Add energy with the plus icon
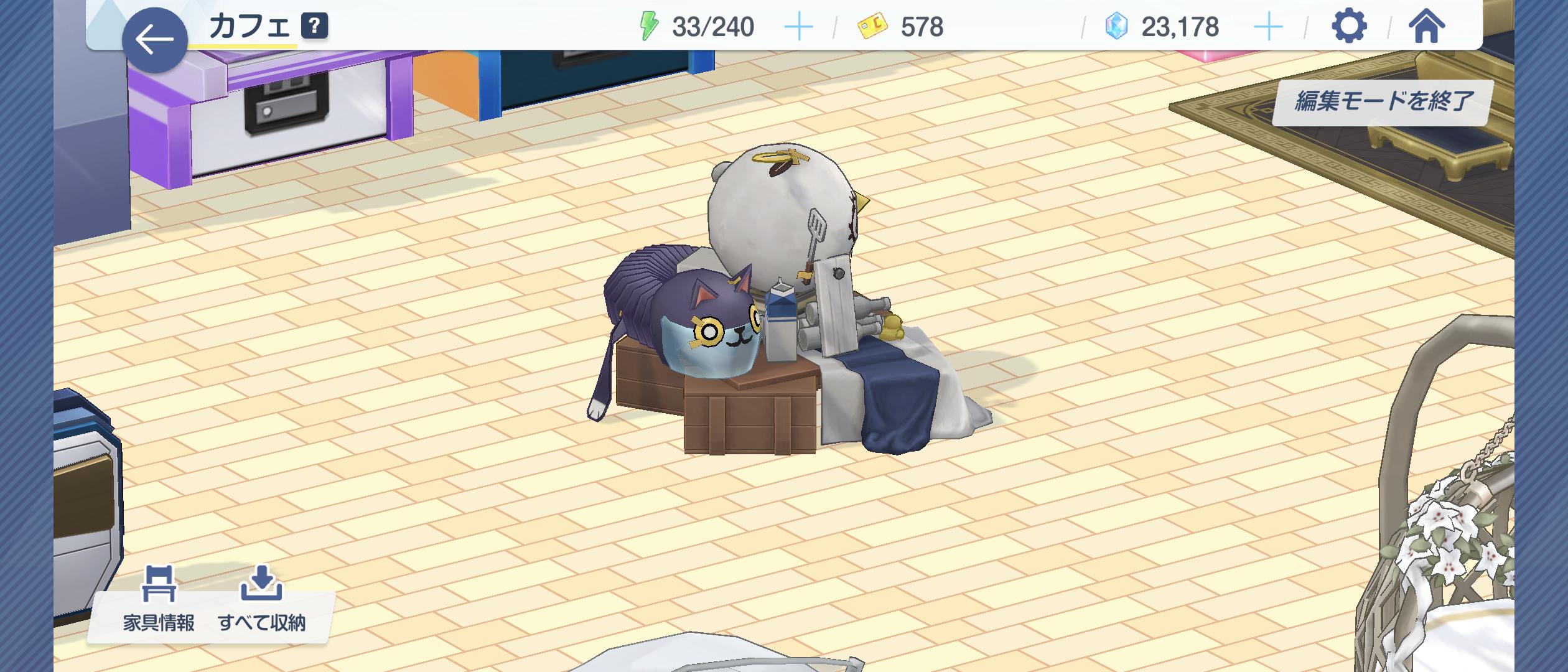Image resolution: width=1568 pixels, height=672 pixels. (799, 27)
